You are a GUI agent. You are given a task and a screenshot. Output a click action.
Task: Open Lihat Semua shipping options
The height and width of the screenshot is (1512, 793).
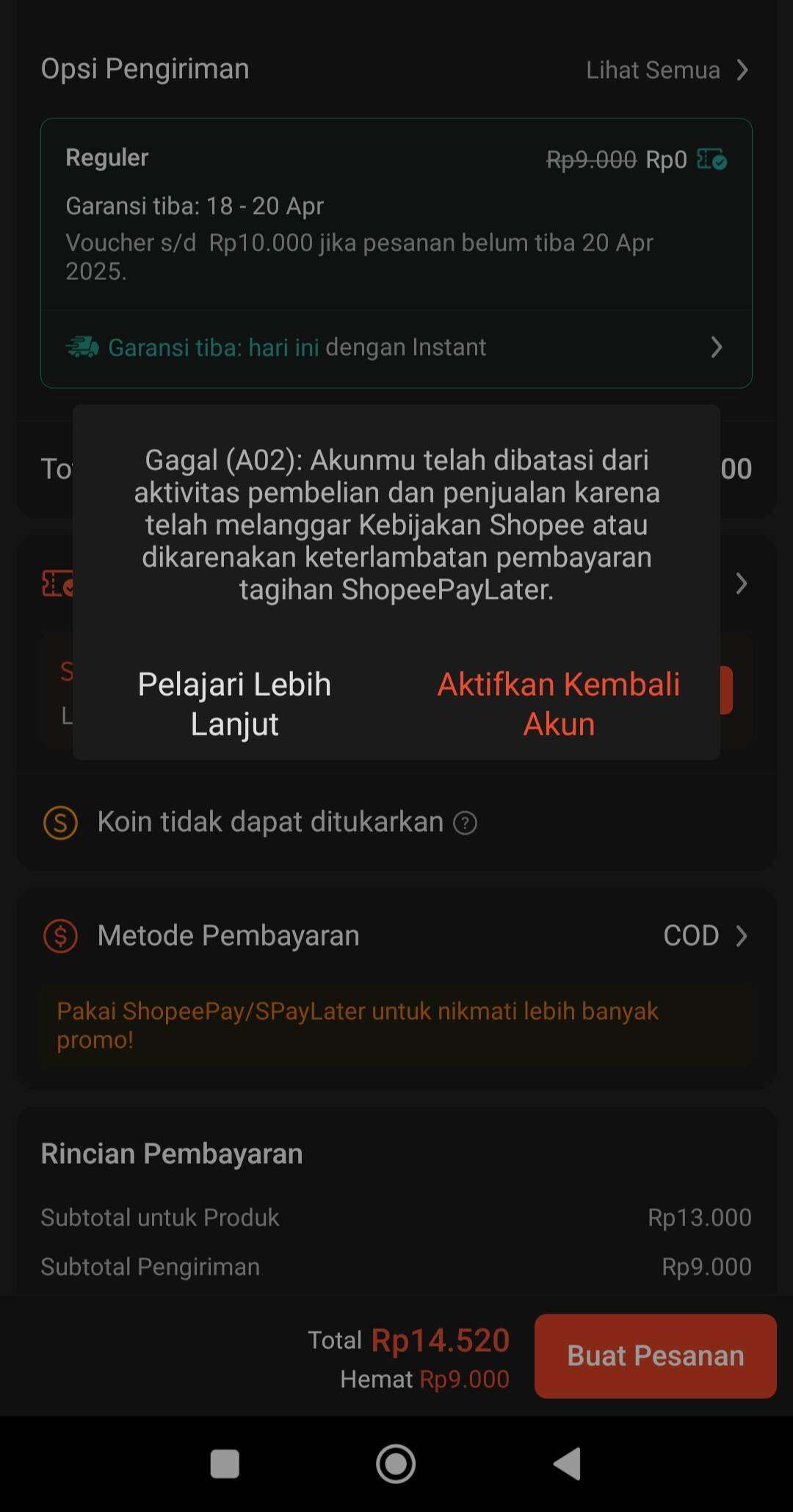(667, 70)
